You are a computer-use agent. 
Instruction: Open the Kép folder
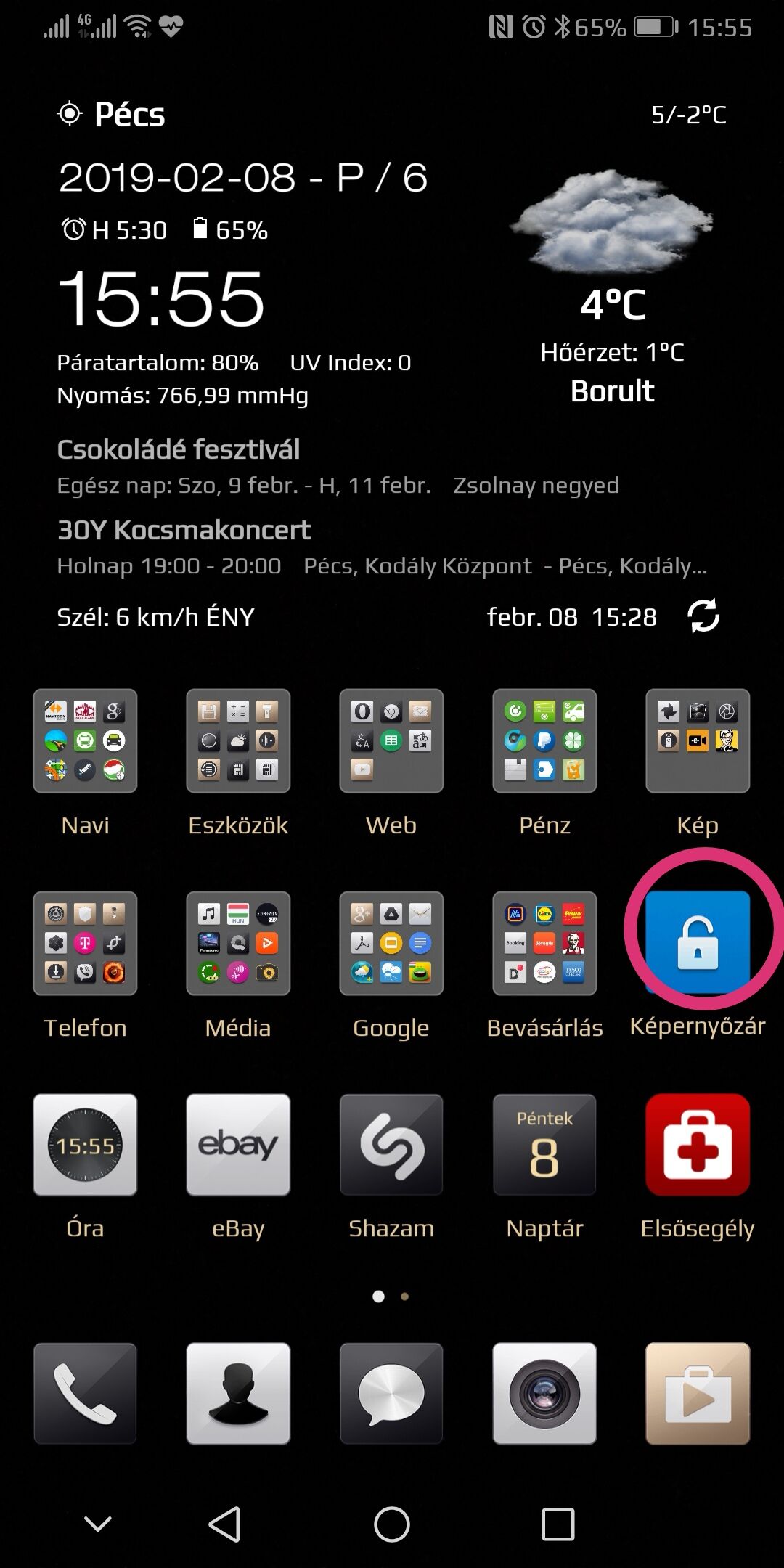pos(698,740)
